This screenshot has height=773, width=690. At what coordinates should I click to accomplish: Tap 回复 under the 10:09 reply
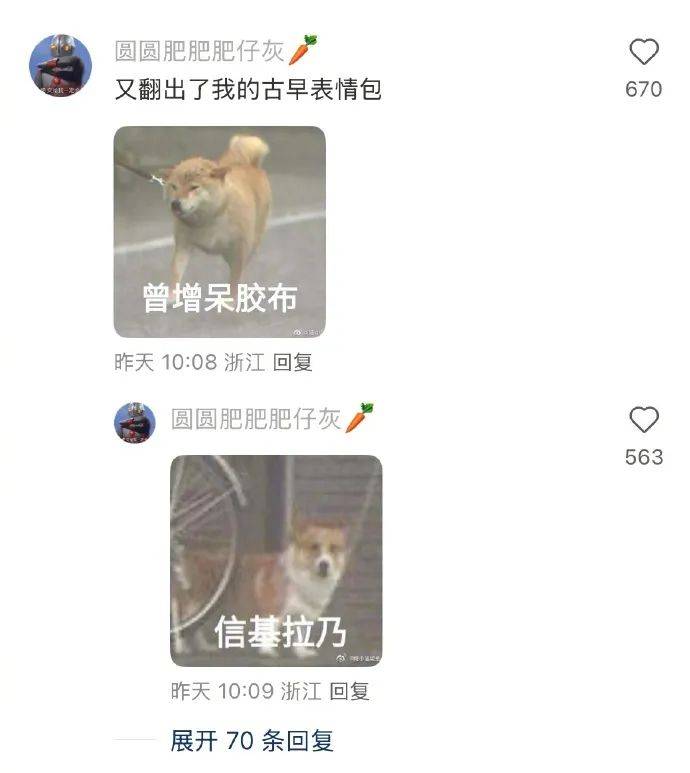(350, 691)
